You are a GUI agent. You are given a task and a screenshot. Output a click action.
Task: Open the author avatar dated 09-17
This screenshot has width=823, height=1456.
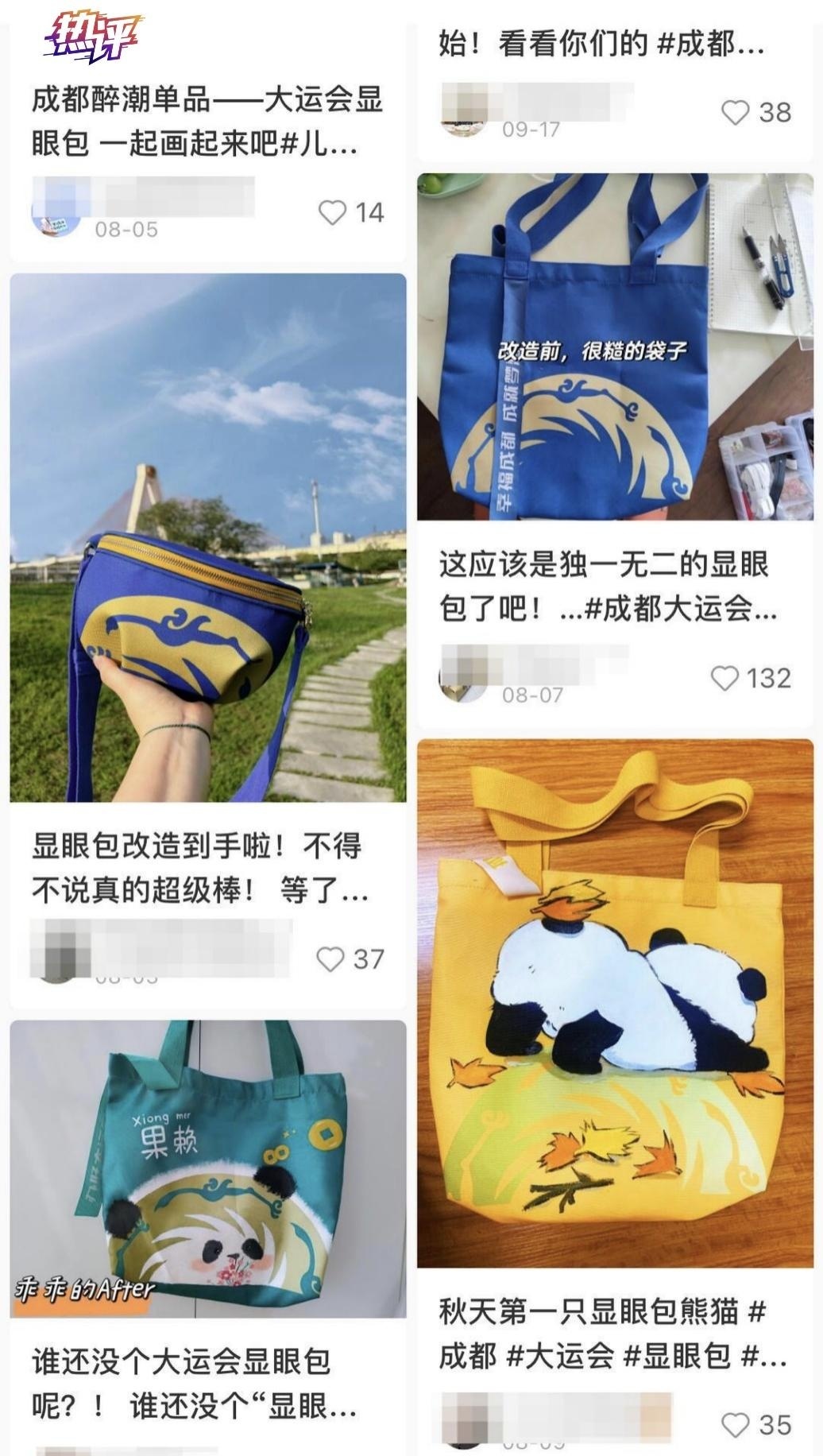click(464, 111)
